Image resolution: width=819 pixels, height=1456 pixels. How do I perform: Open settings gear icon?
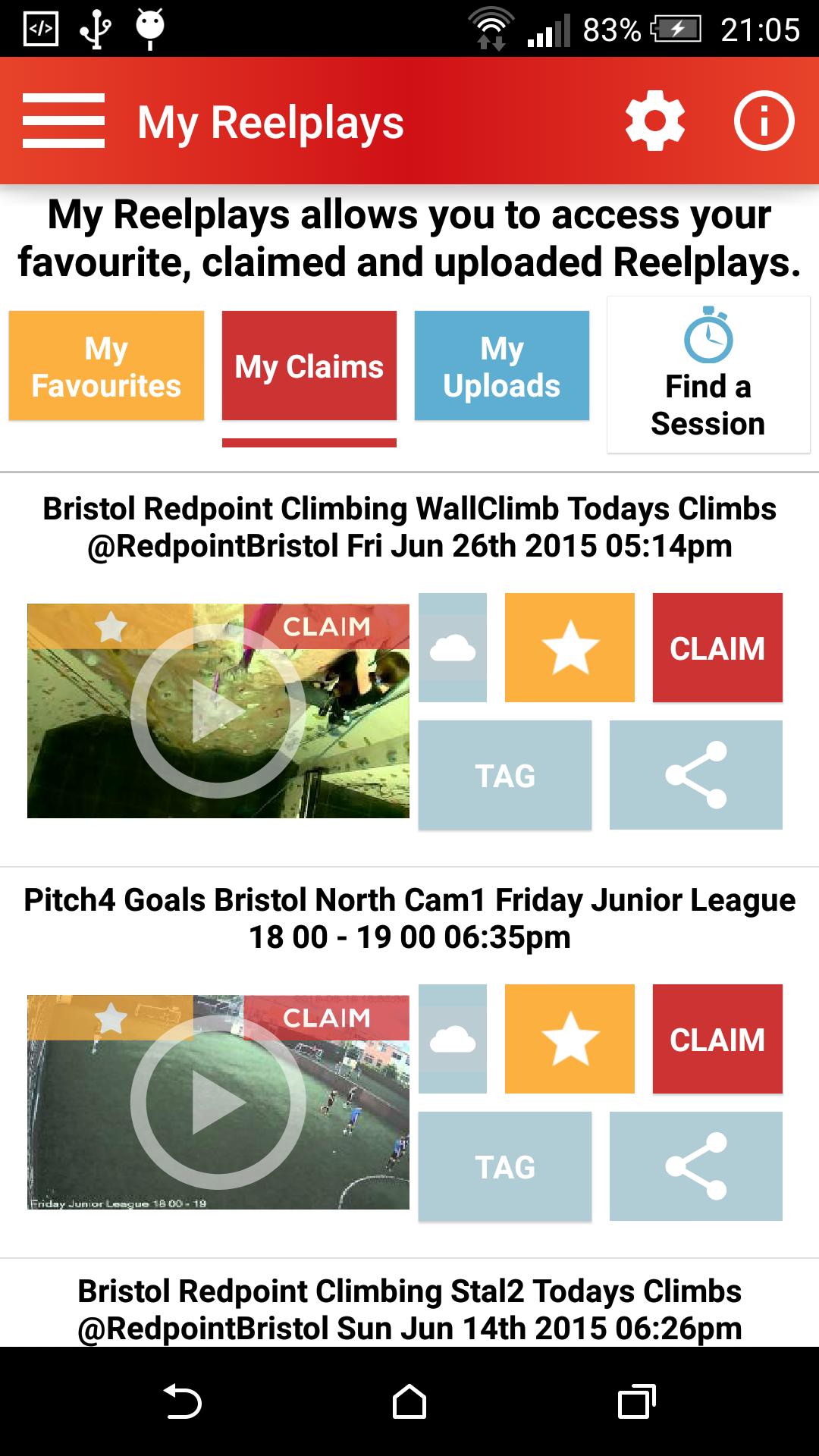click(x=654, y=121)
